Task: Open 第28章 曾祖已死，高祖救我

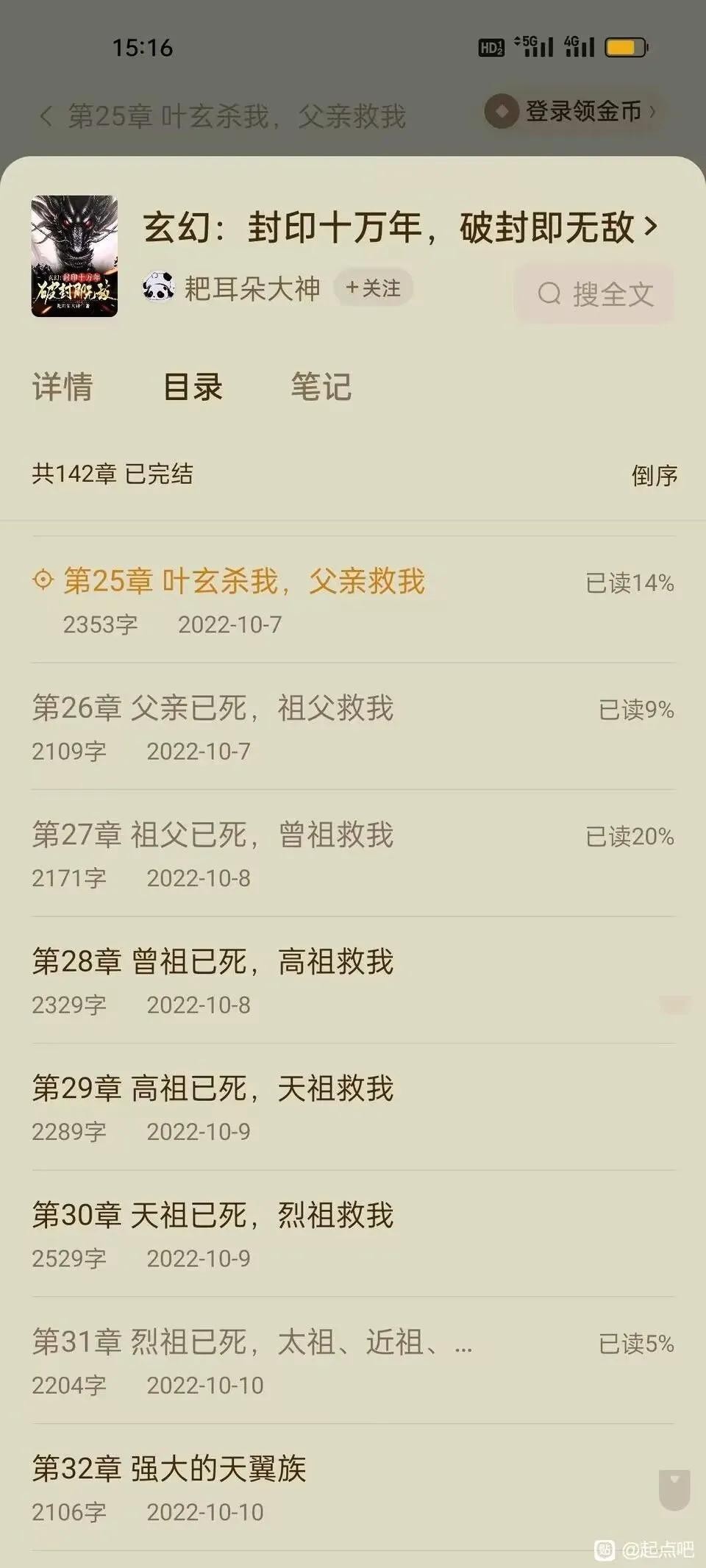Action: [x=213, y=963]
